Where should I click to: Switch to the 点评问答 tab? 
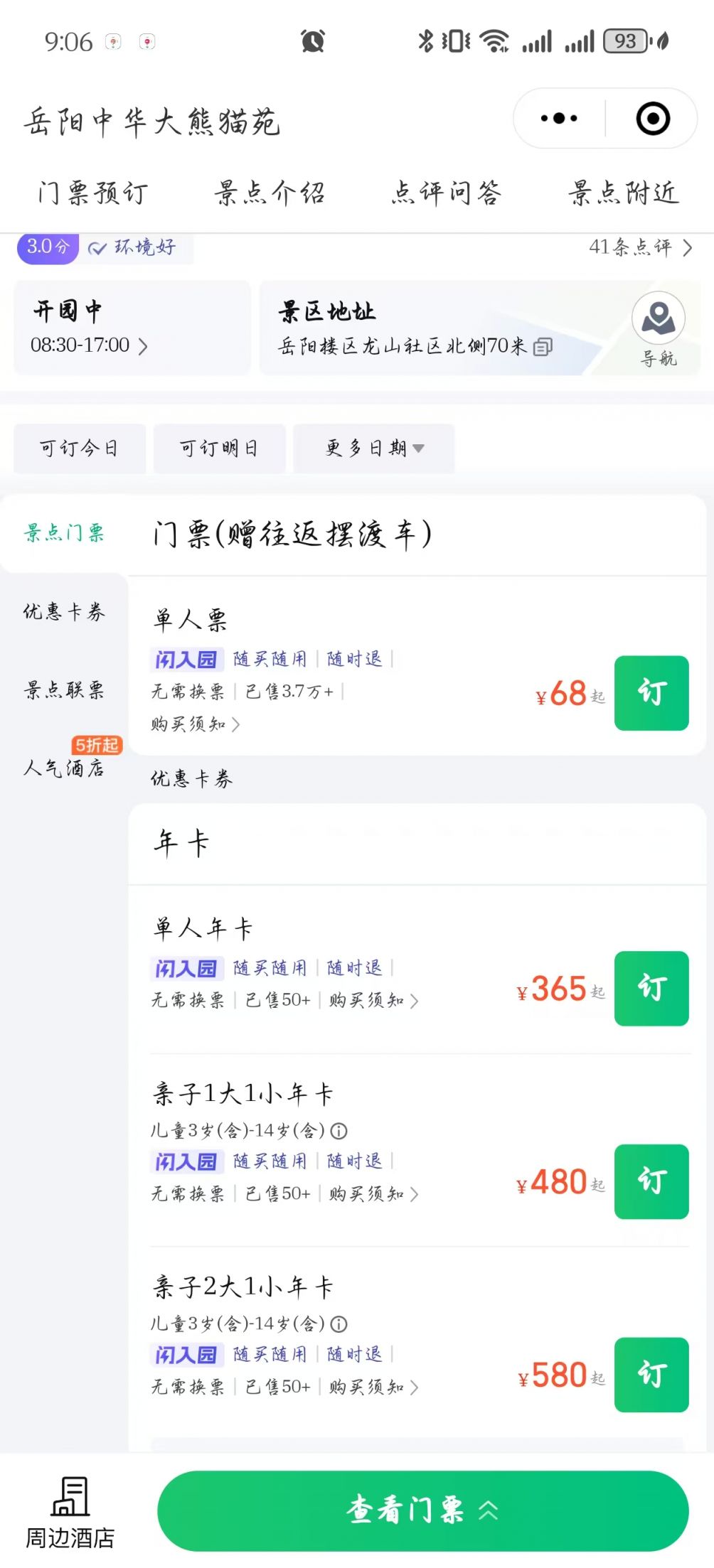pyautogui.click(x=446, y=193)
